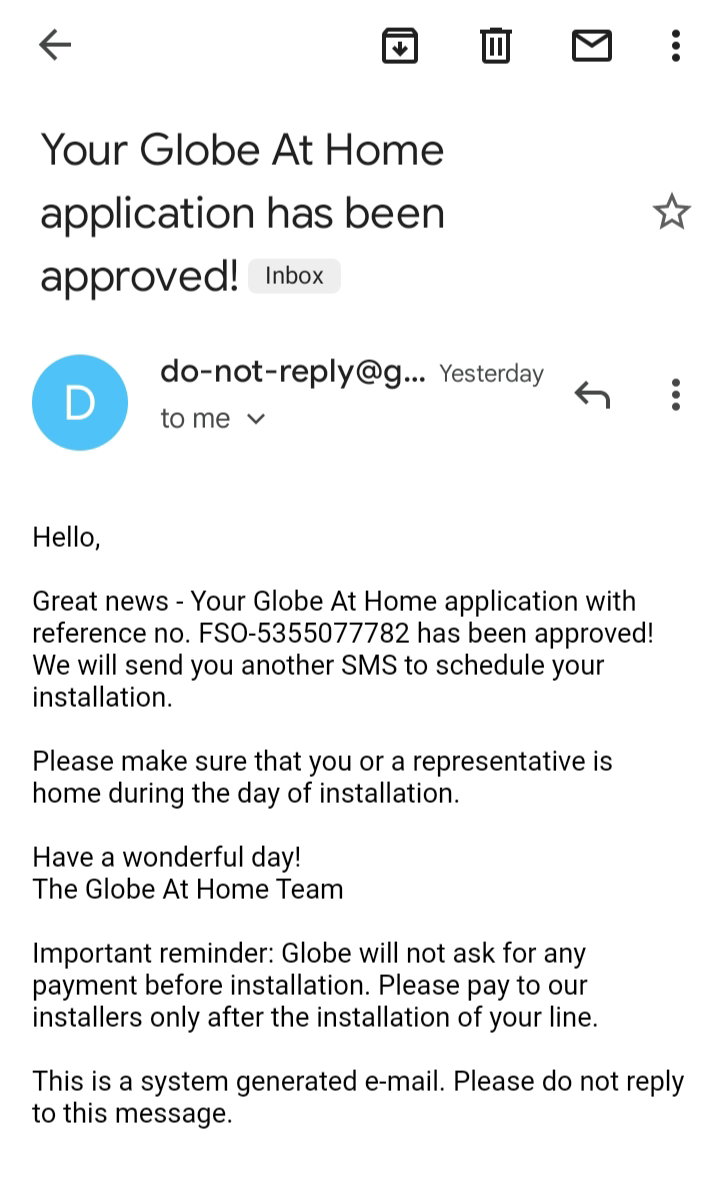
Task: Star this email
Action: (x=671, y=212)
